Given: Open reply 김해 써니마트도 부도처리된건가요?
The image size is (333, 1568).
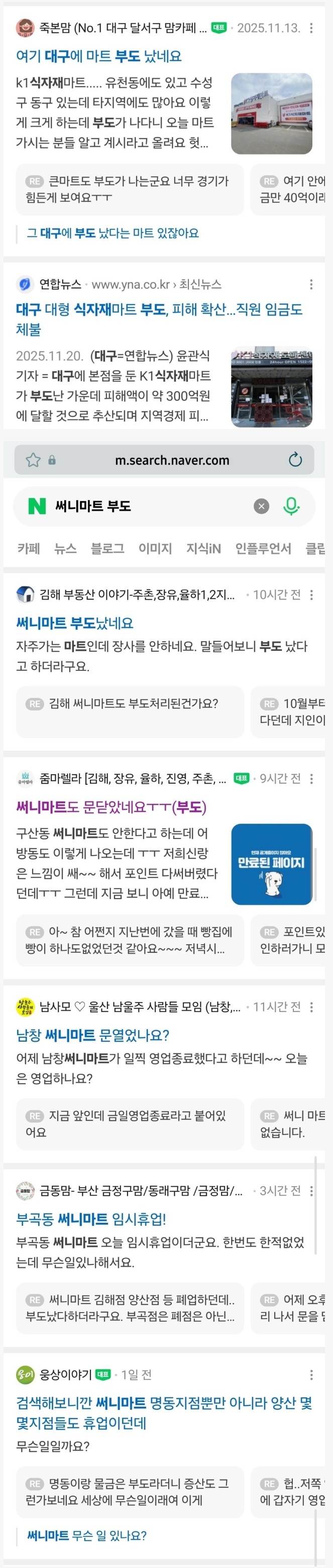Looking at the screenshot, I should coord(133,703).
